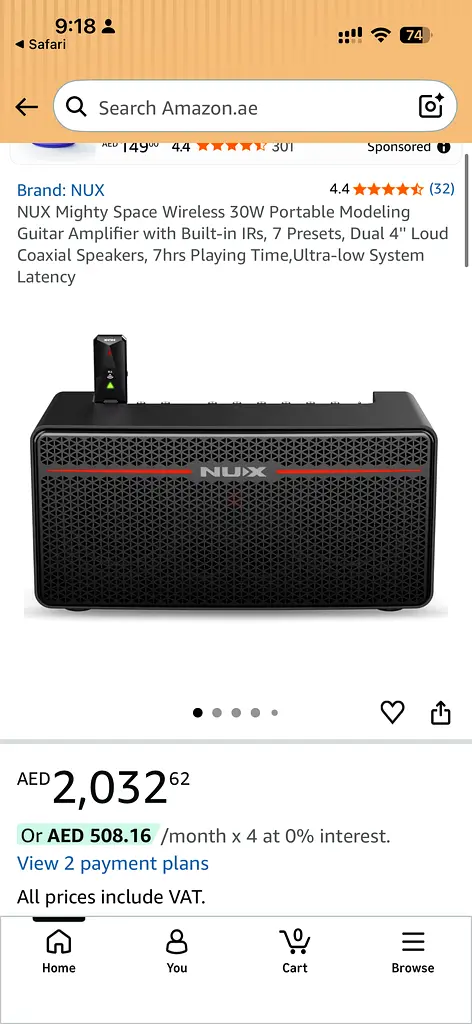This screenshot has height=1024, width=472.
Task: Switch to the You tab
Action: 176,951
